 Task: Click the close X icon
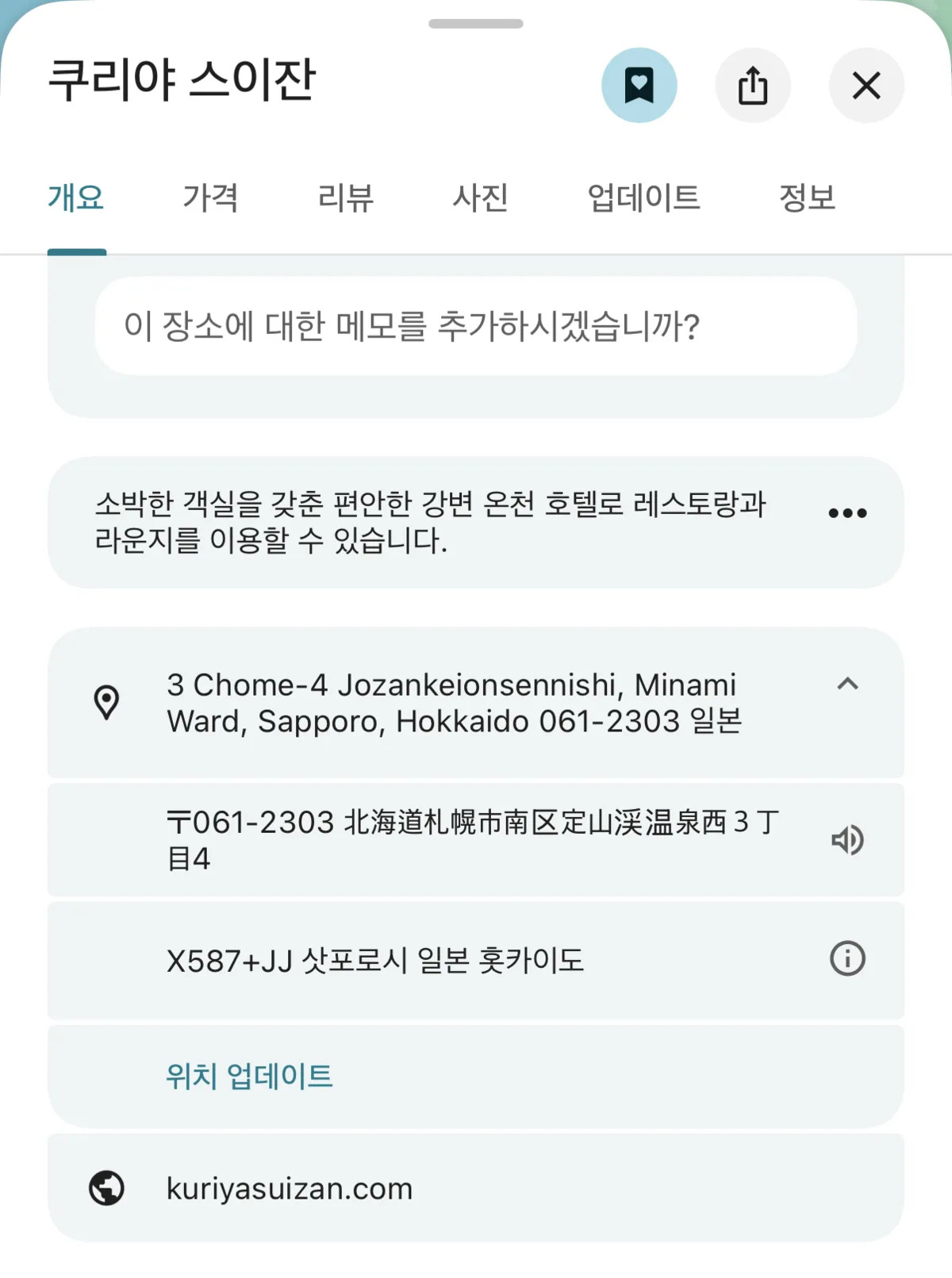tap(866, 86)
